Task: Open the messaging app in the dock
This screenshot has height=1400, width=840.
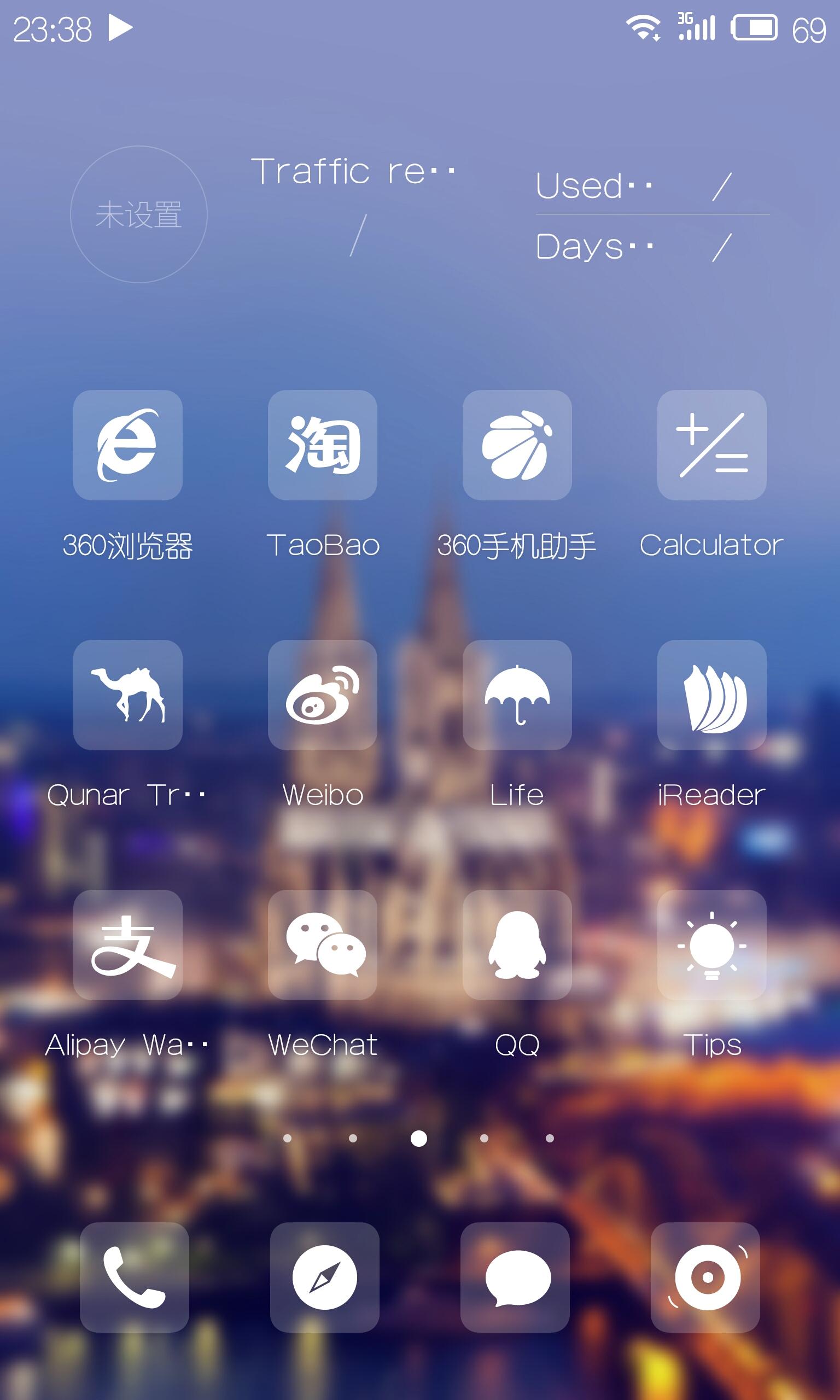Action: (x=515, y=1277)
